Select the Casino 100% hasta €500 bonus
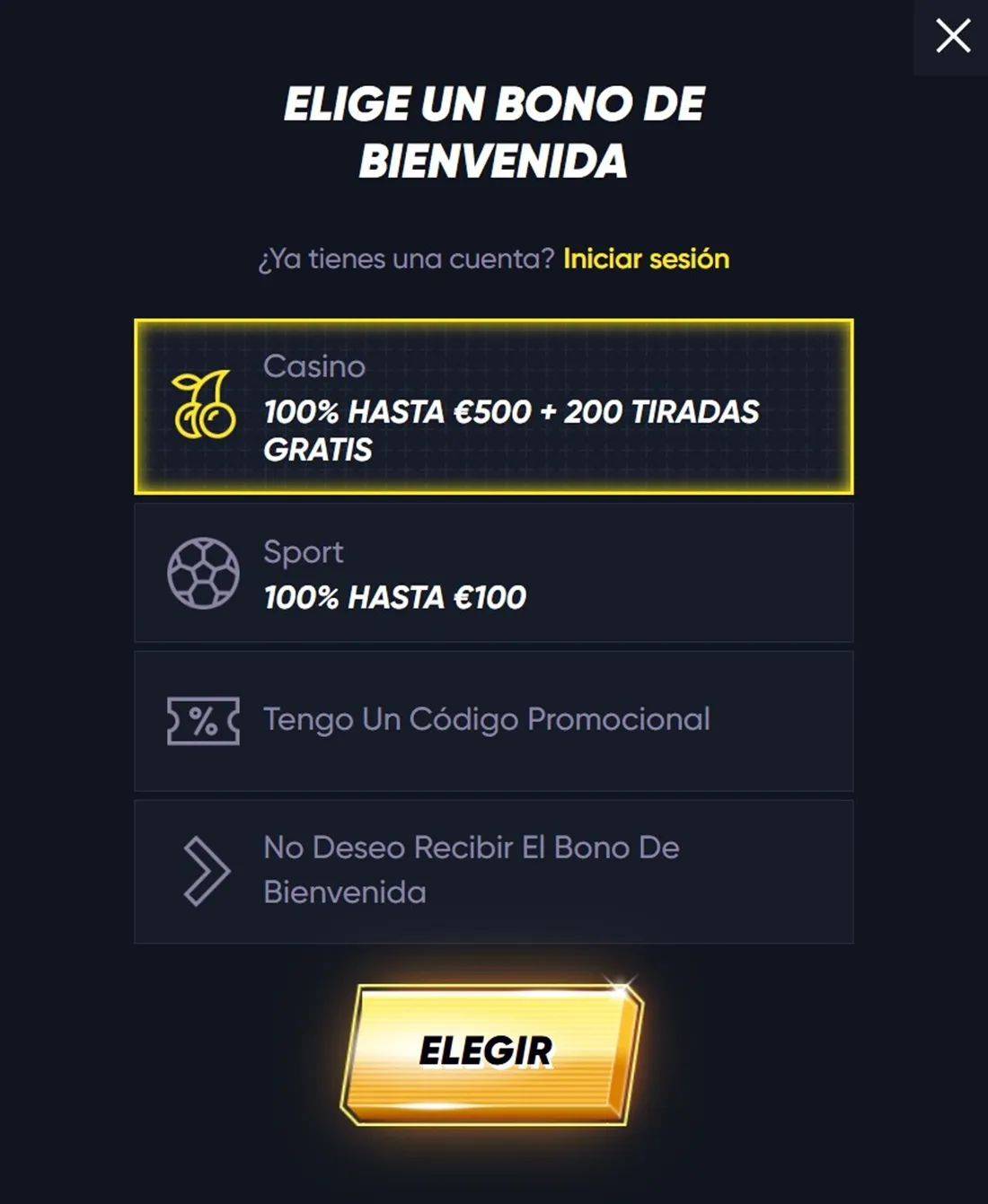Screen dimensions: 988x1204 [493, 407]
